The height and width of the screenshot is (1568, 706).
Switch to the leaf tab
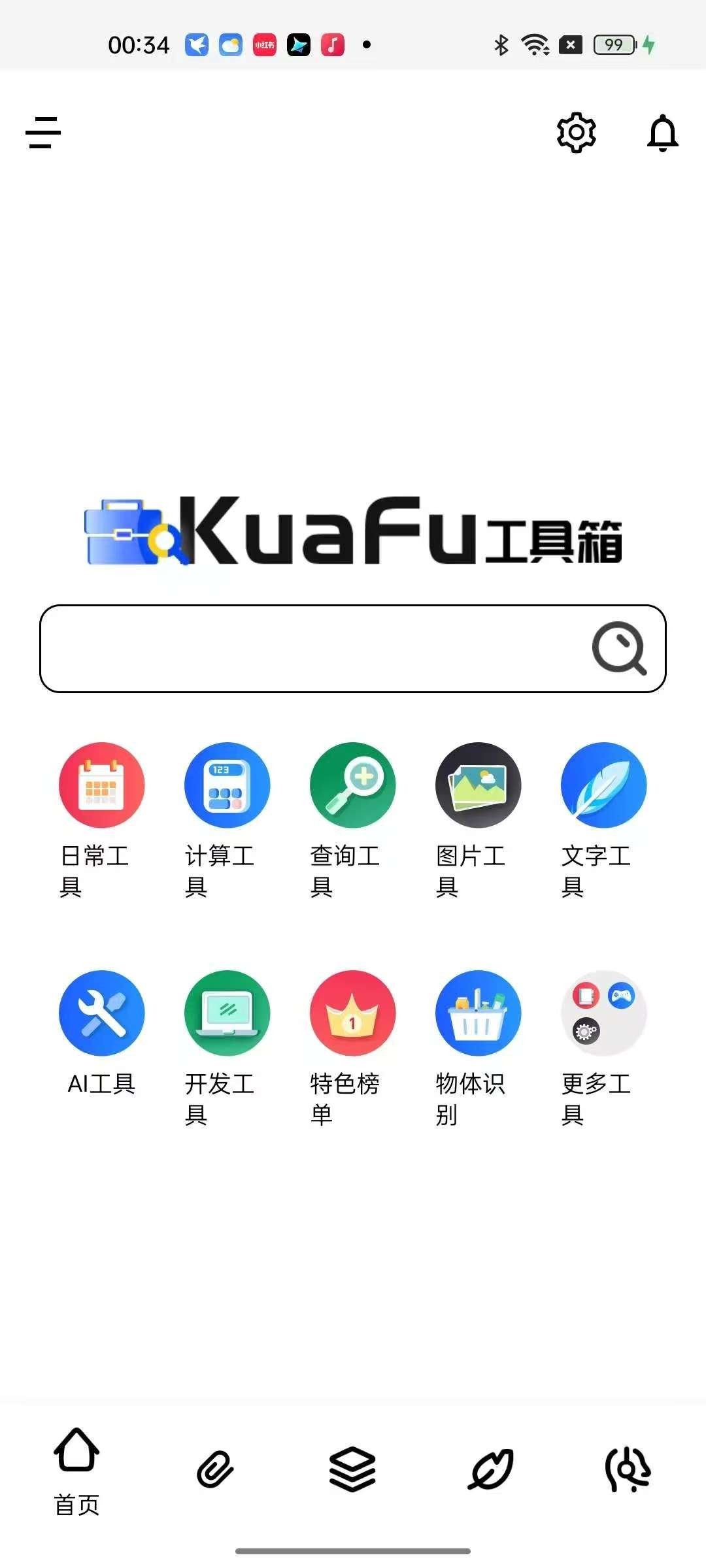click(x=490, y=1470)
